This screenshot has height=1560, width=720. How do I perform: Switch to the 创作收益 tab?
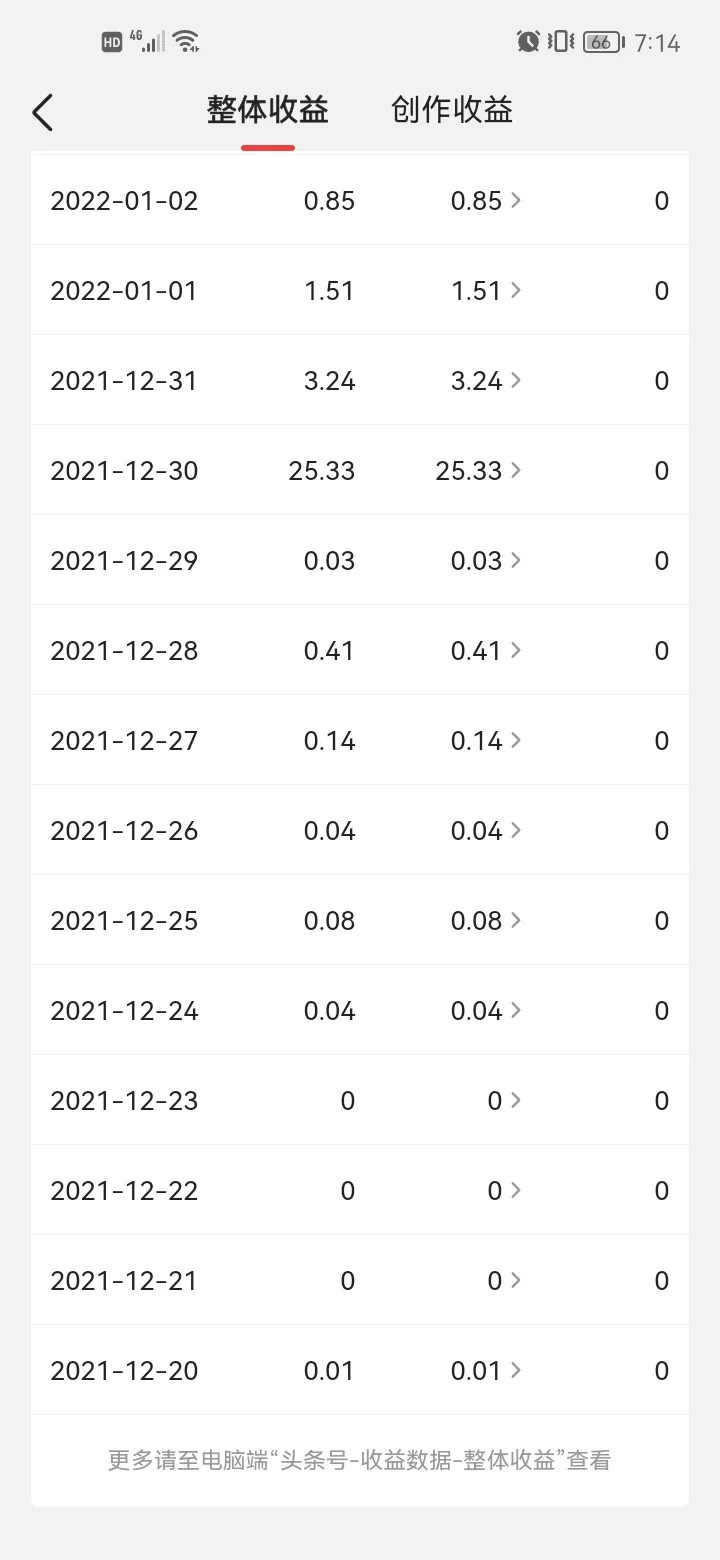point(452,110)
